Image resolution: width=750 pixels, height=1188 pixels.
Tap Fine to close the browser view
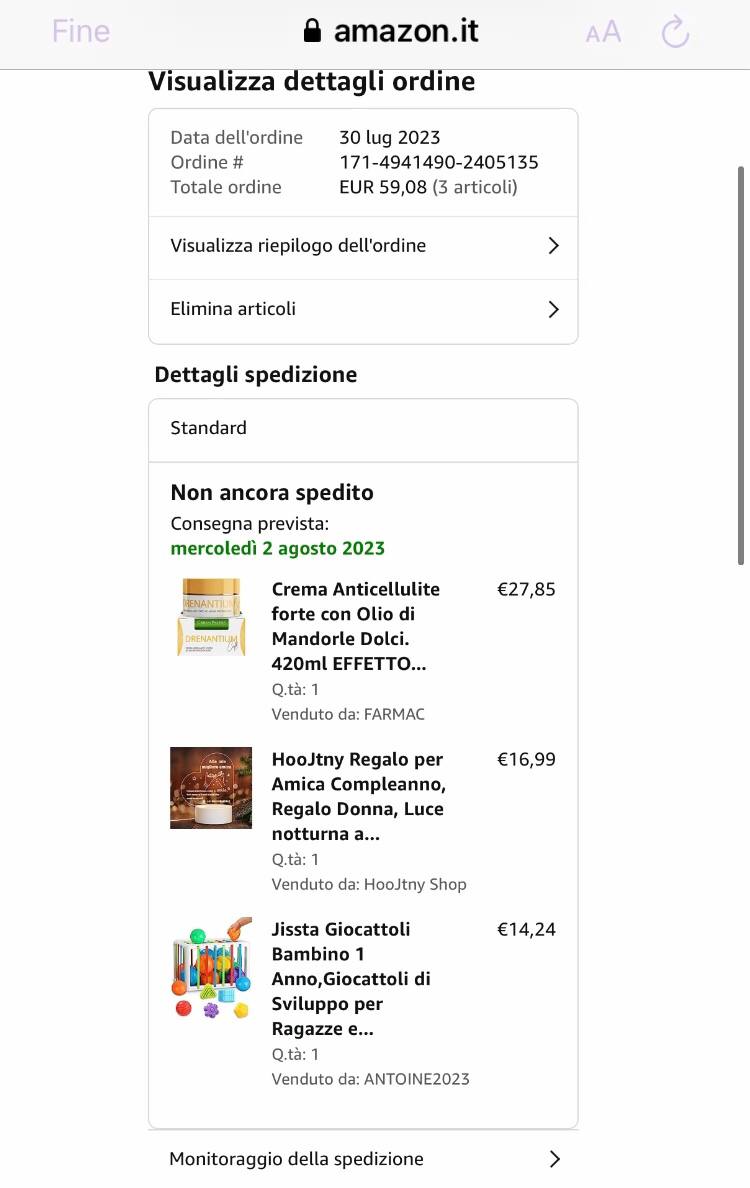(80, 32)
